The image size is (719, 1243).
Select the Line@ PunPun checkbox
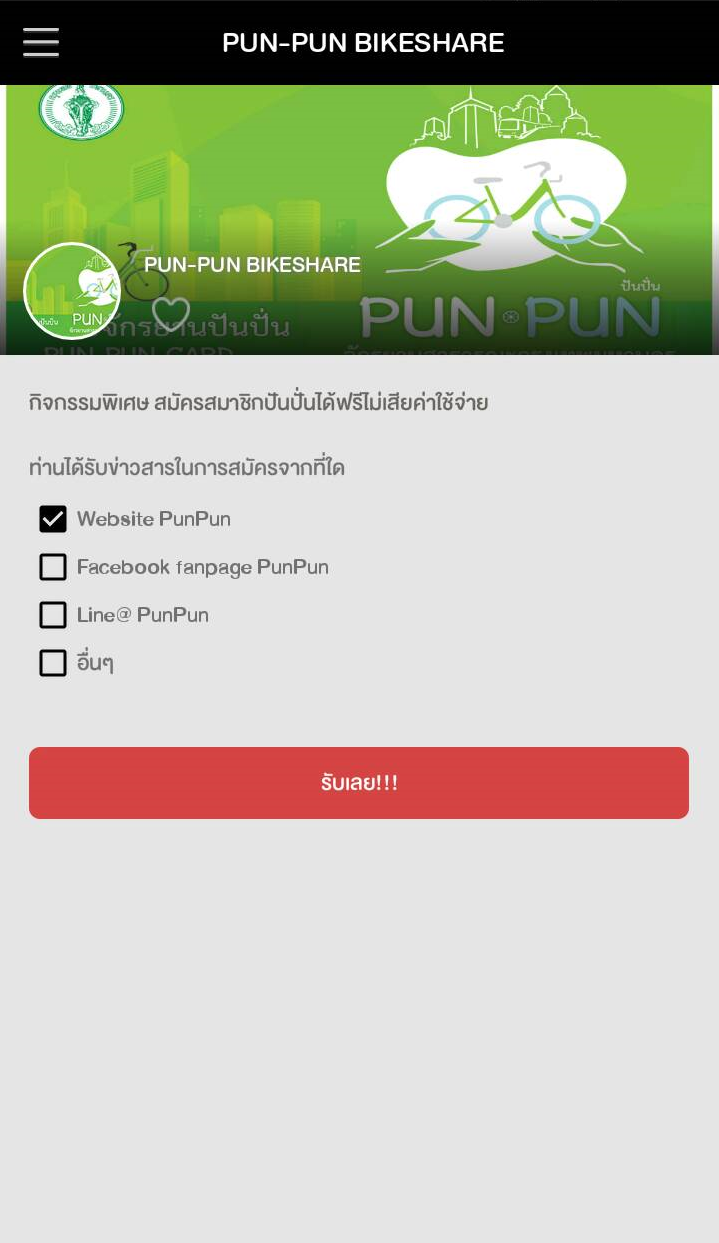[53, 615]
